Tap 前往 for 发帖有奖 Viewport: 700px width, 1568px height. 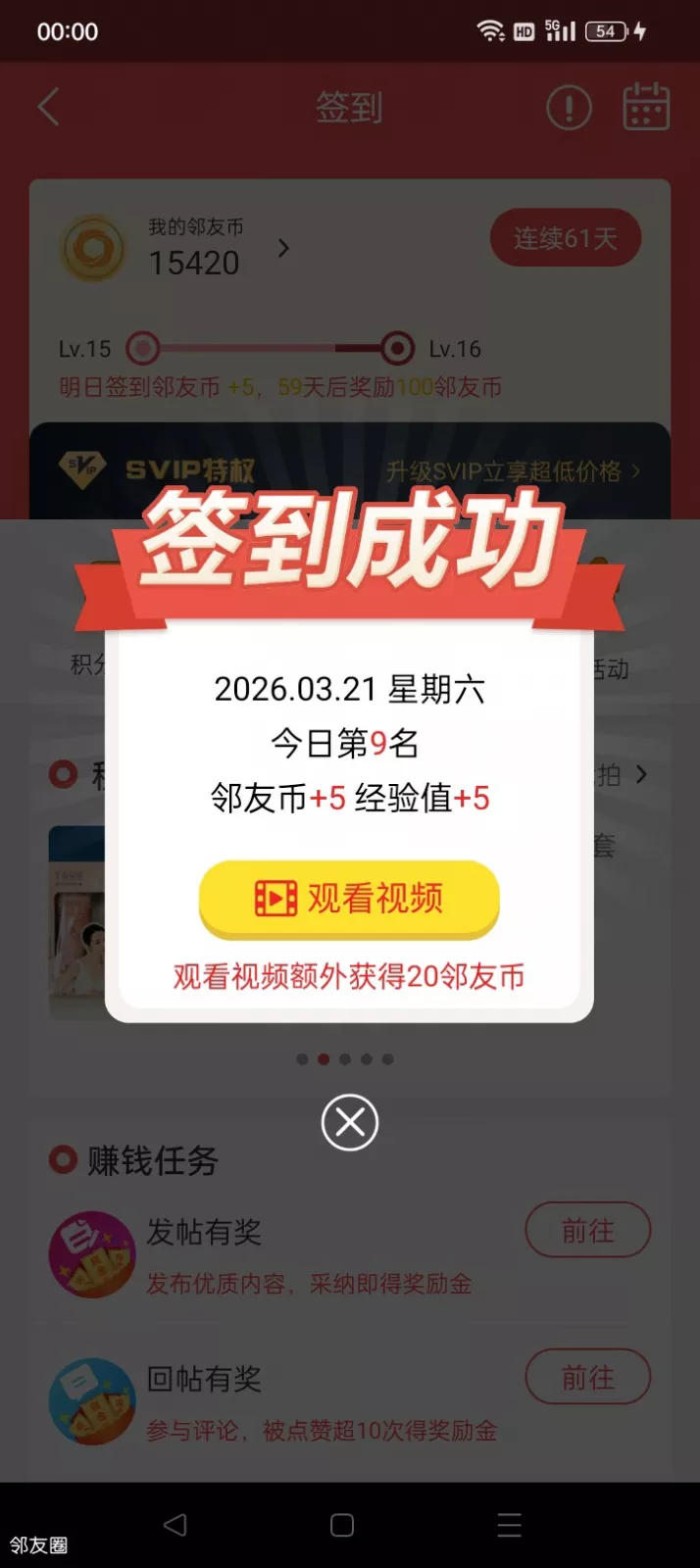[x=587, y=1230]
